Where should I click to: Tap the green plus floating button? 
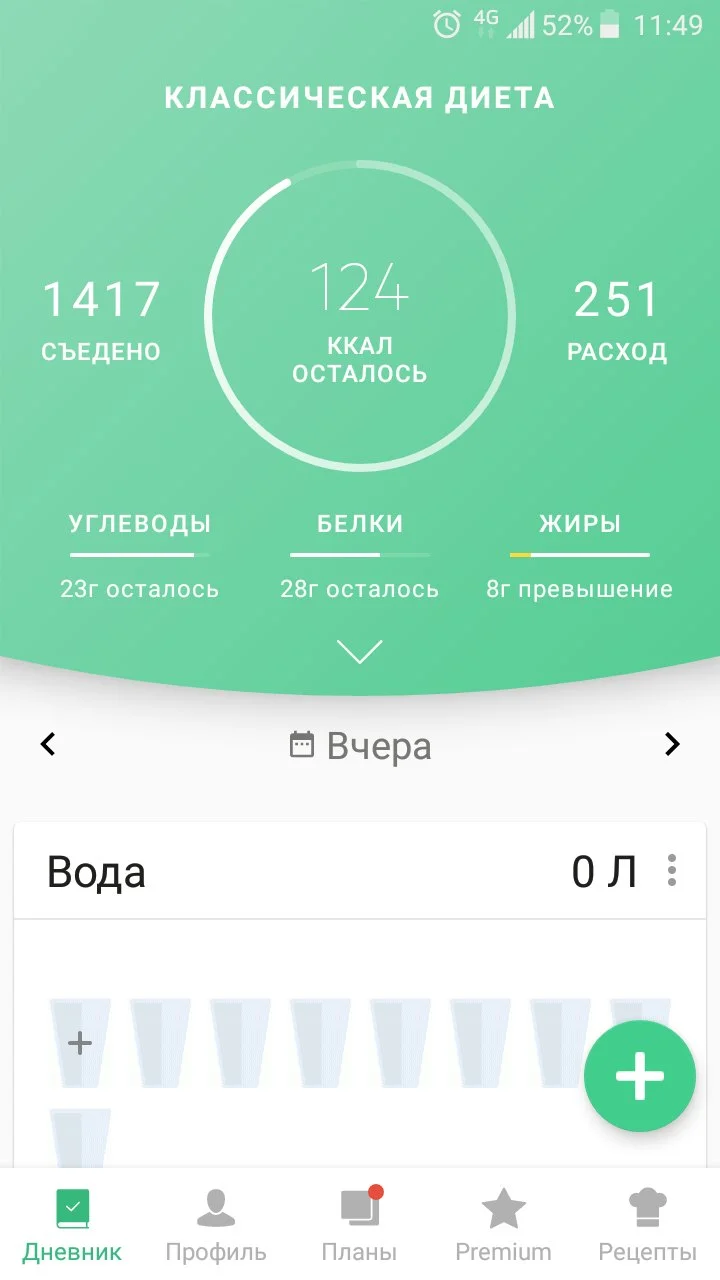click(x=639, y=1076)
